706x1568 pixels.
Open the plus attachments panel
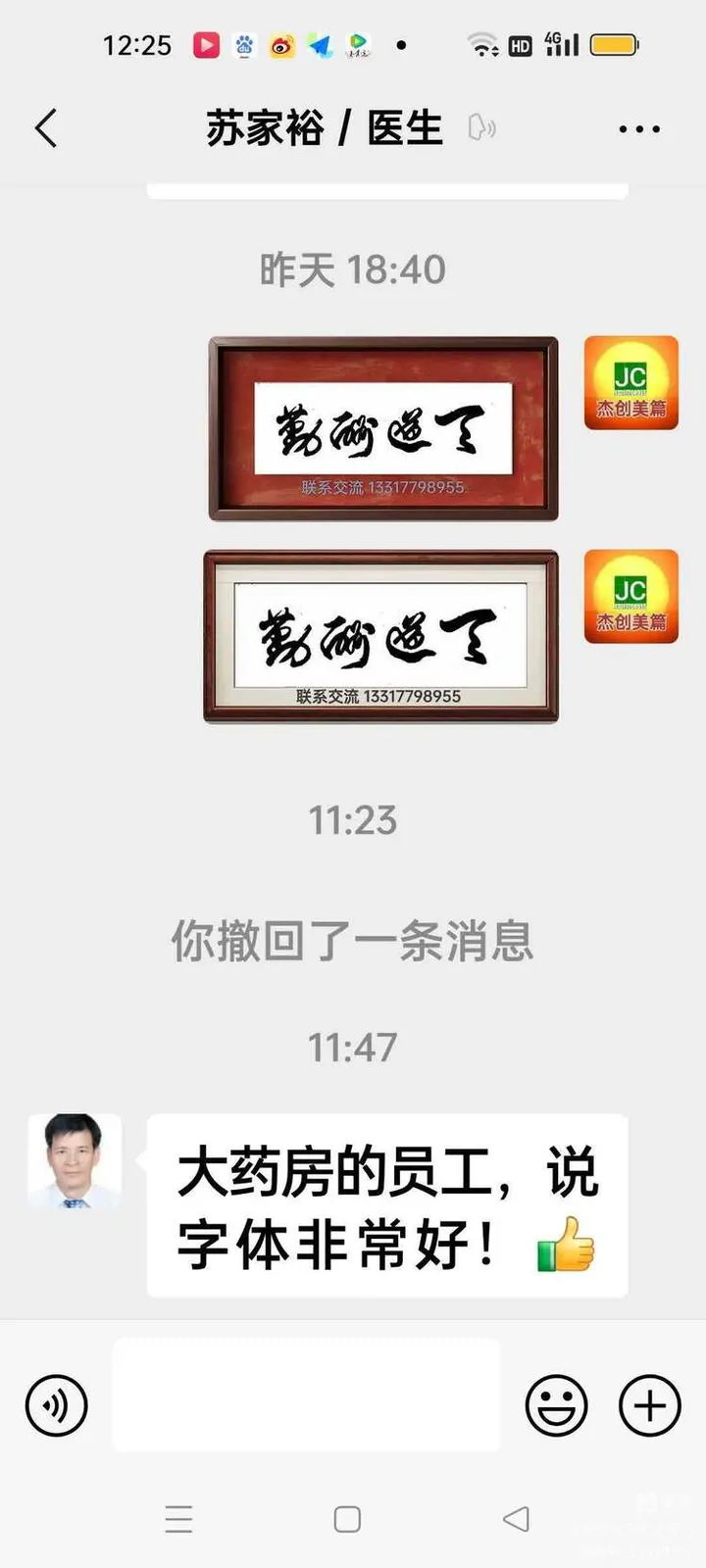[649, 1405]
